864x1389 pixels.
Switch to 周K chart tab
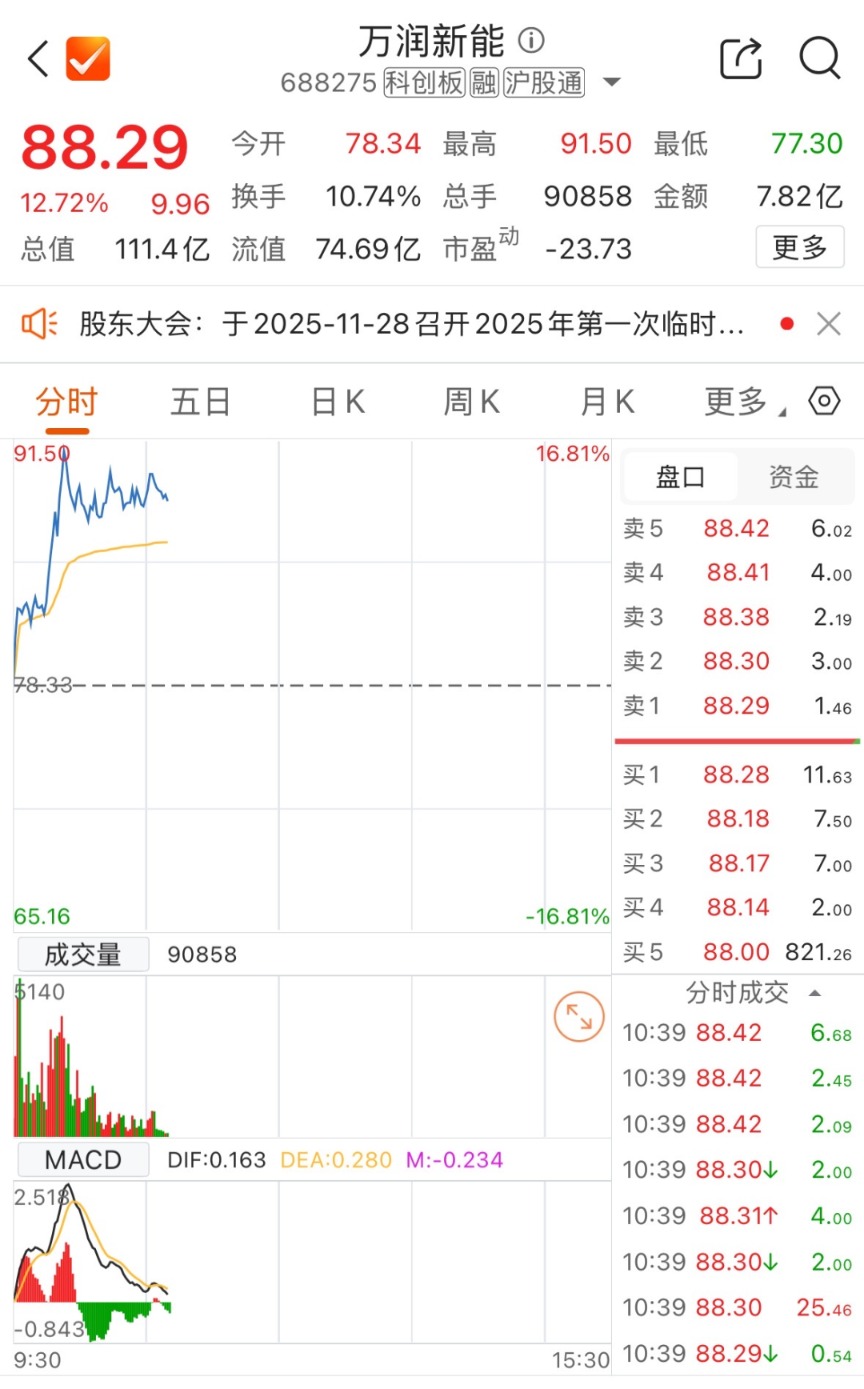pyautogui.click(x=471, y=402)
